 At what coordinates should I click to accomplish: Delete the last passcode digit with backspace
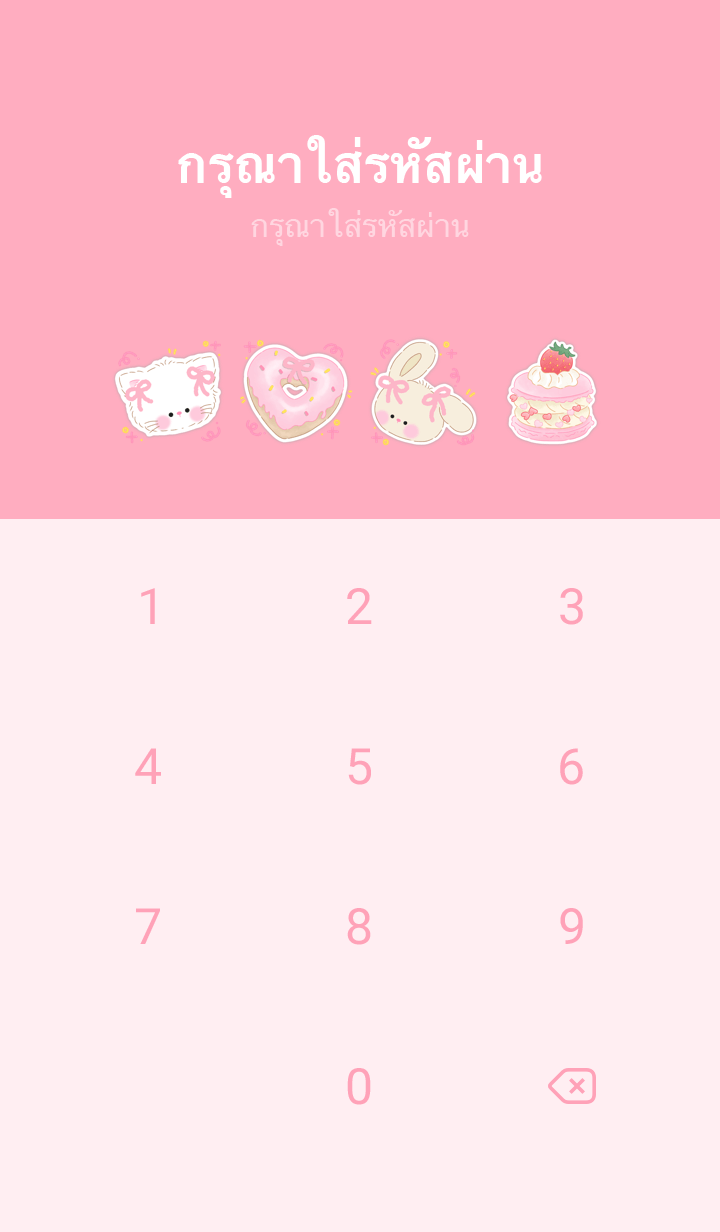tap(572, 1086)
